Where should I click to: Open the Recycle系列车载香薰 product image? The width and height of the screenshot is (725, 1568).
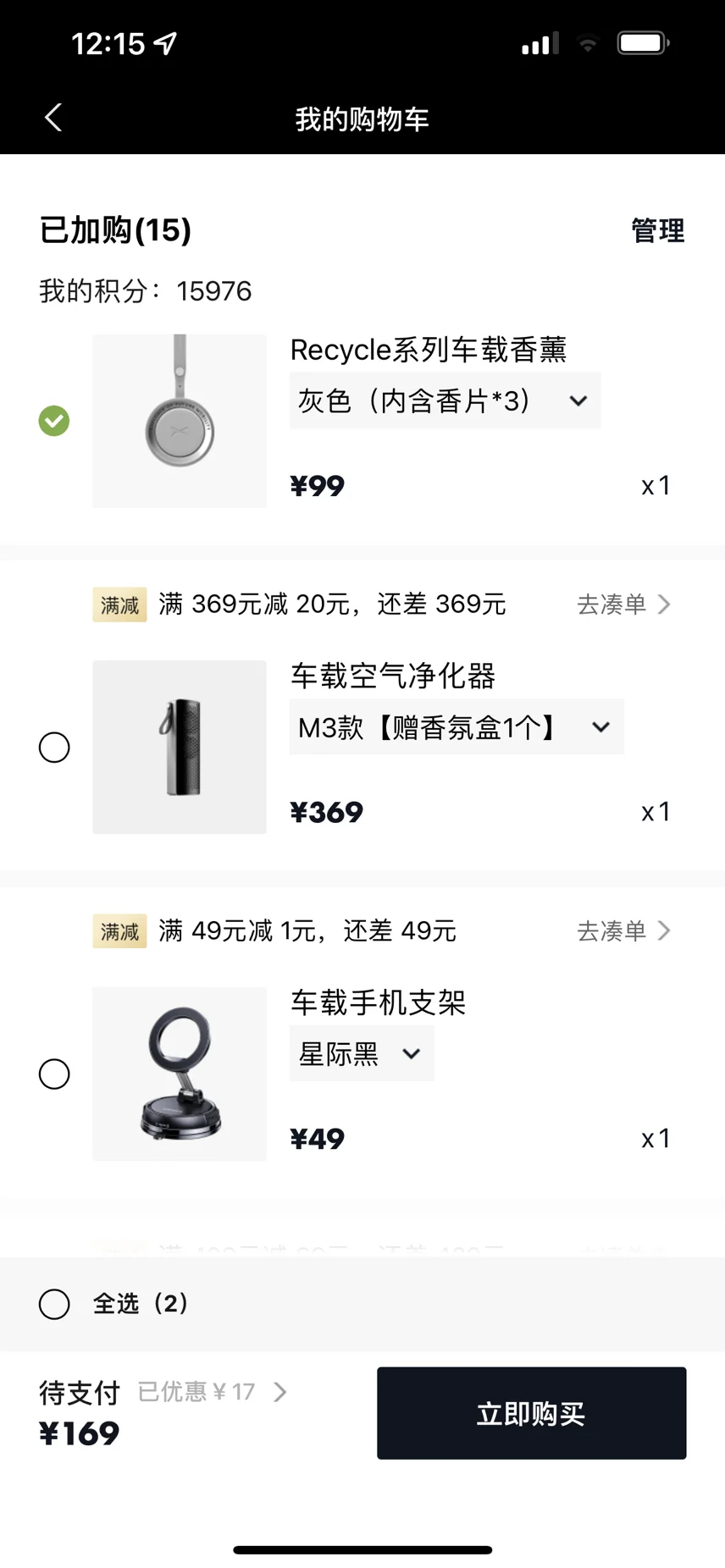(180, 421)
